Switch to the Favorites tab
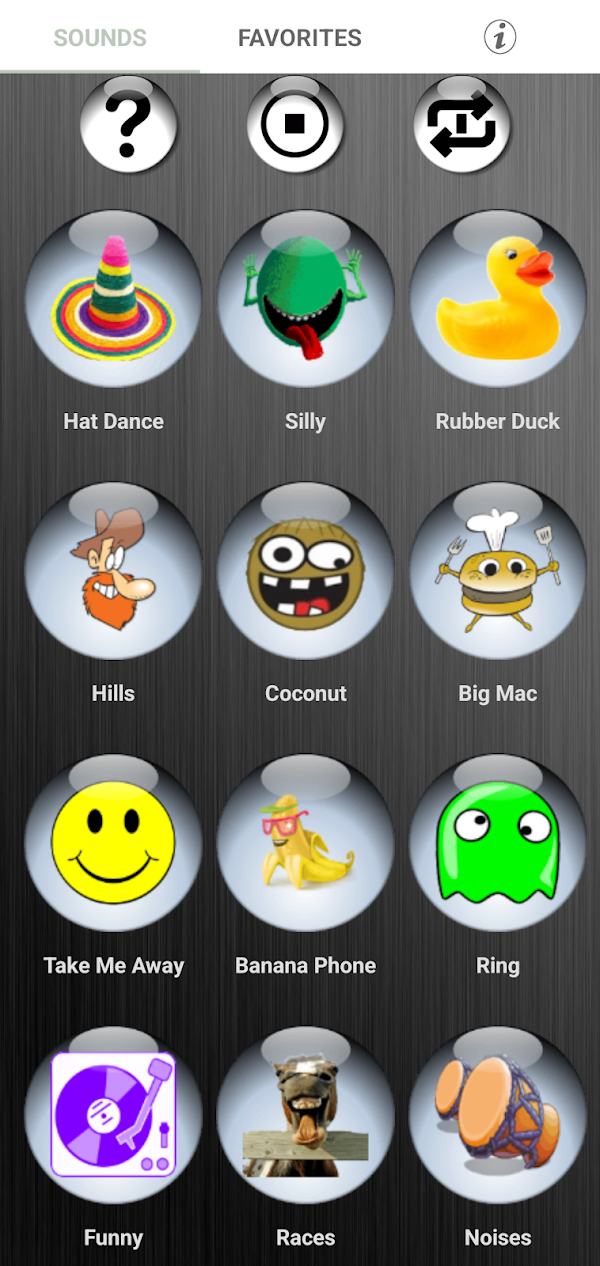 299,38
